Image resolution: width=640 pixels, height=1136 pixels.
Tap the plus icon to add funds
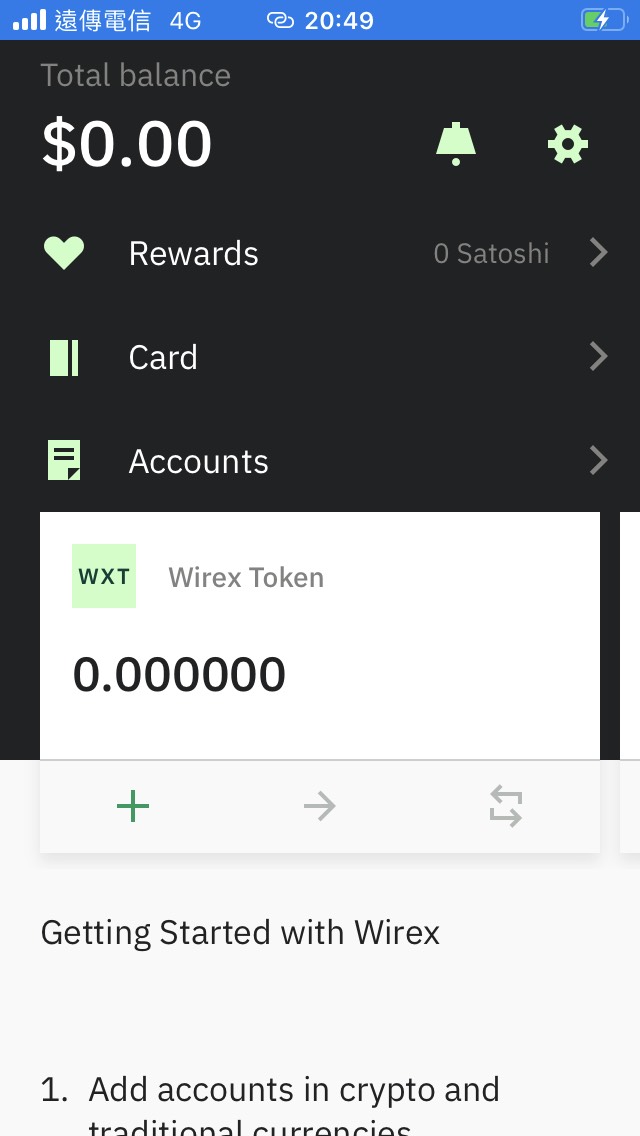pyautogui.click(x=133, y=806)
